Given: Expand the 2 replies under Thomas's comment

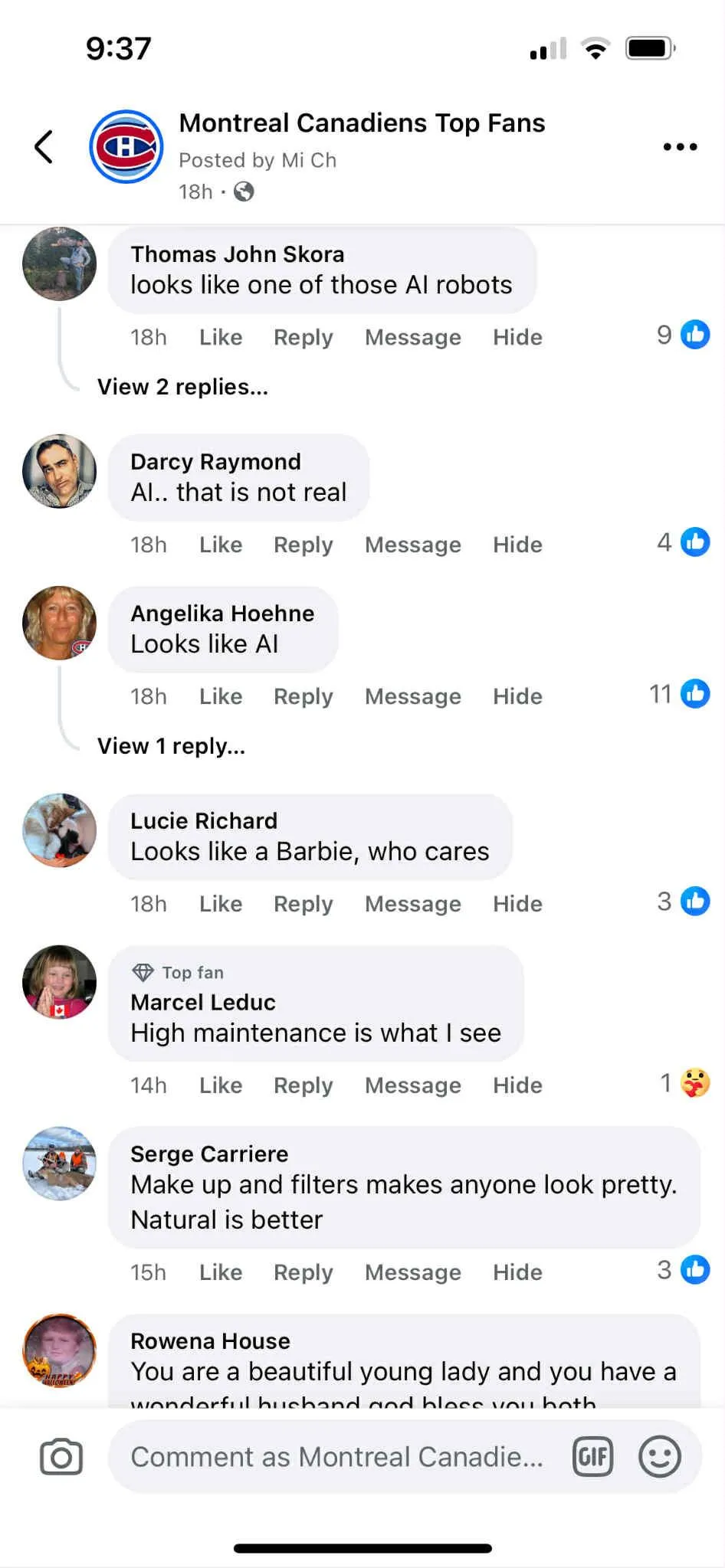Looking at the screenshot, I should tap(182, 387).
